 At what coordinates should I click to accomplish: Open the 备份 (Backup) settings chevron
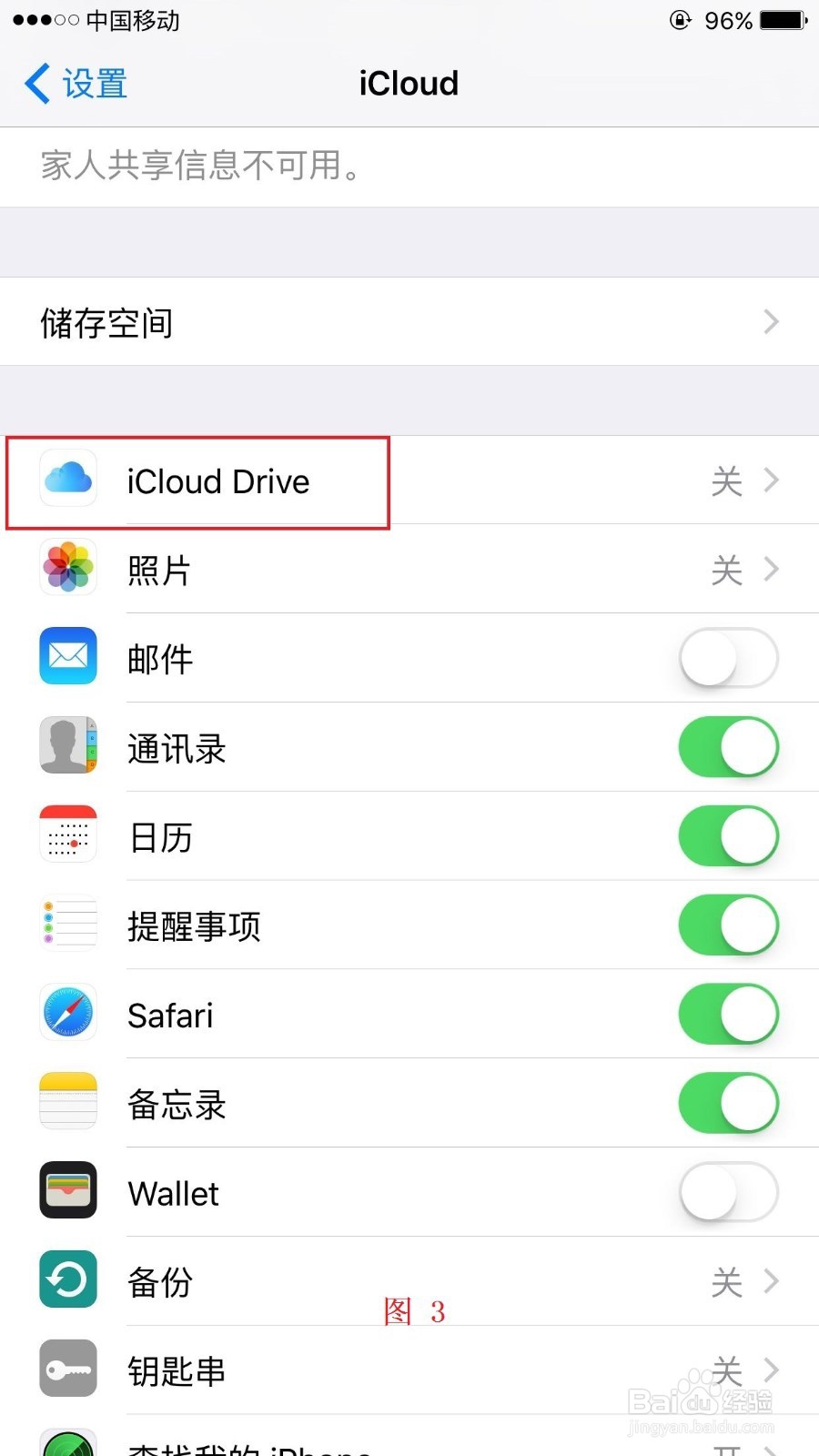click(772, 1279)
